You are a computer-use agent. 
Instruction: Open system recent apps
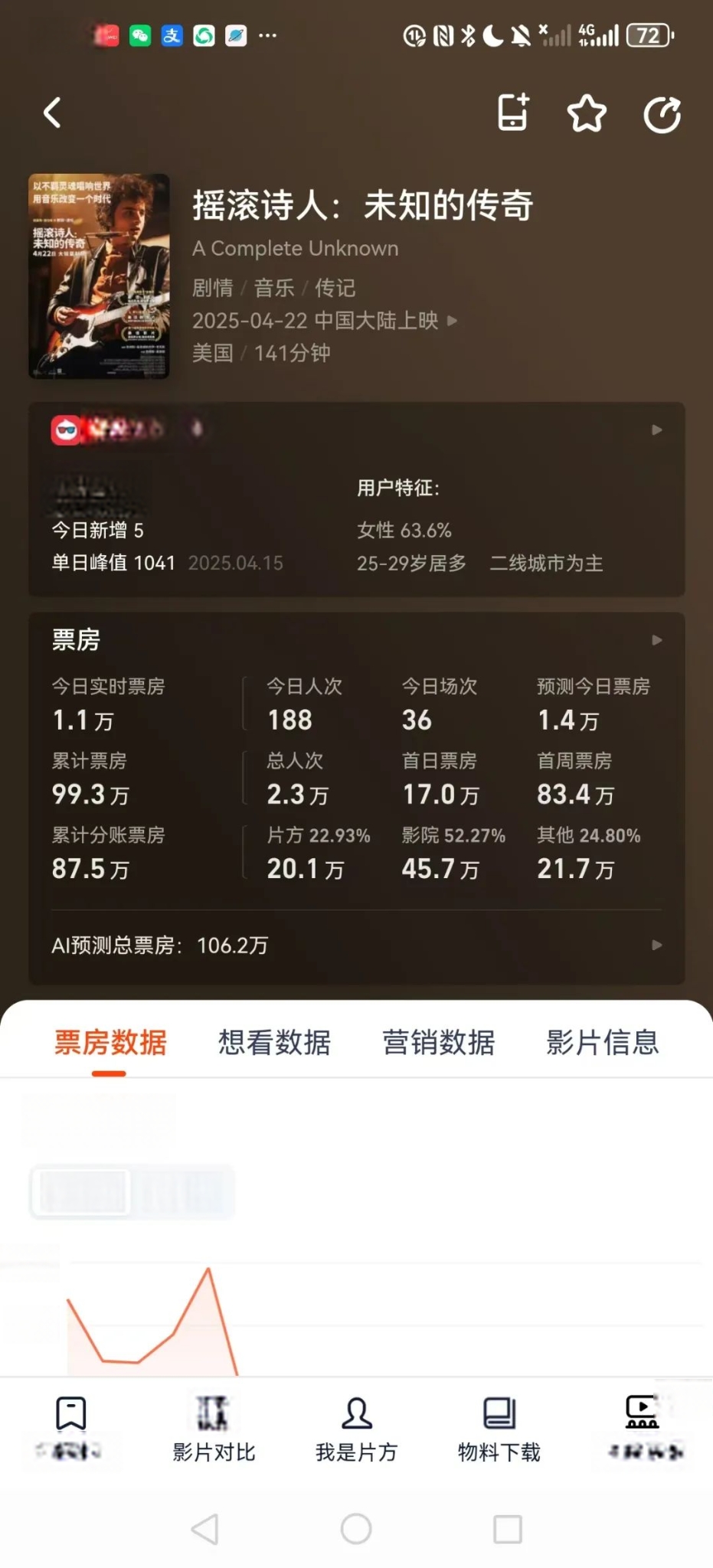pyautogui.click(x=508, y=1529)
